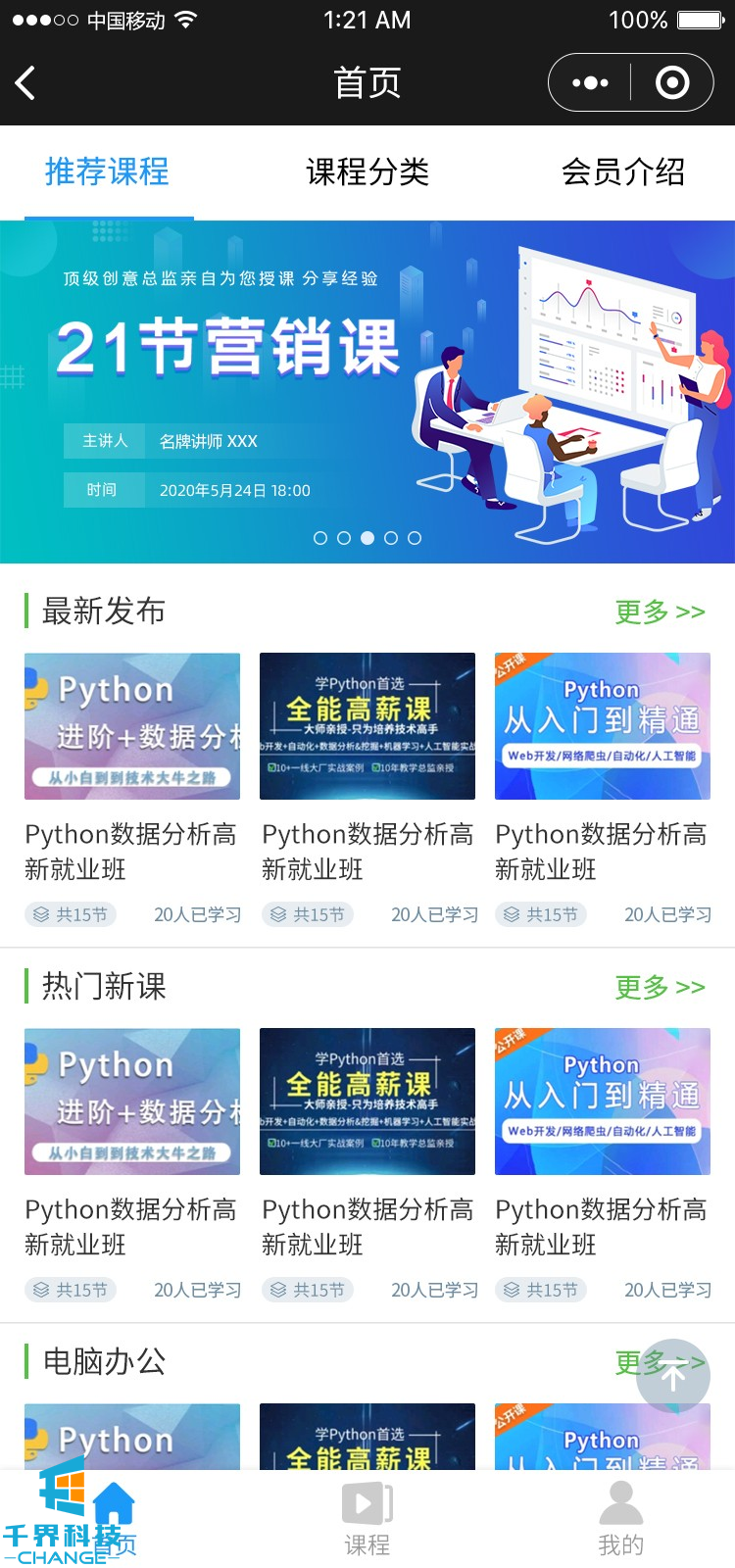735x1568 pixels.
Task: Open the 从入门到精通 course under 最新发布
Action: click(x=603, y=726)
